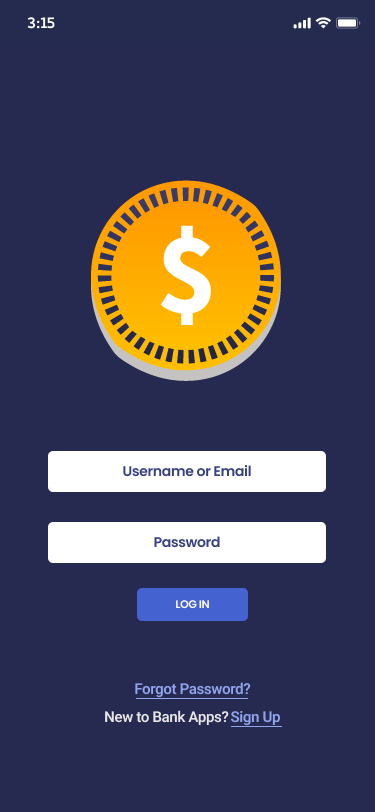
Task: Open the Sign Up link
Action: (256, 717)
